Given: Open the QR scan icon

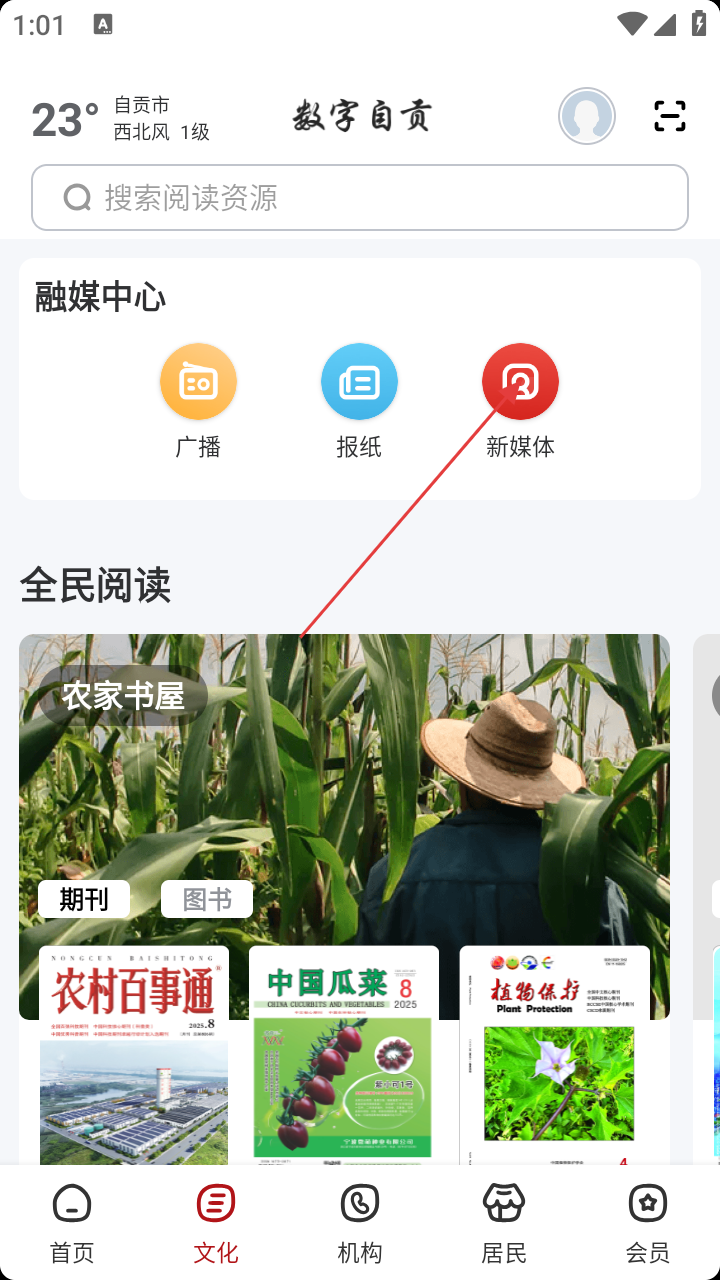Looking at the screenshot, I should tap(669, 116).
